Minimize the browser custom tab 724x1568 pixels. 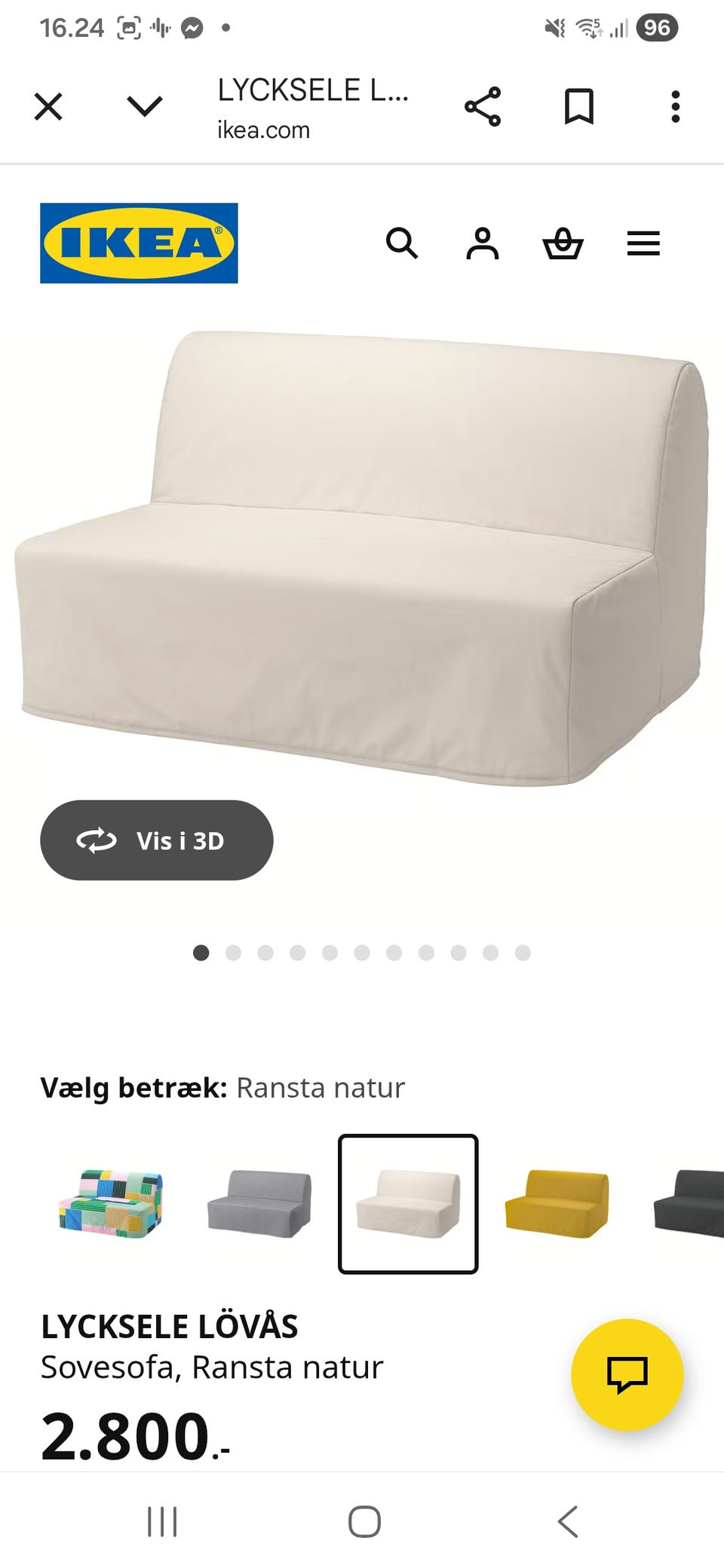pyautogui.click(x=145, y=107)
